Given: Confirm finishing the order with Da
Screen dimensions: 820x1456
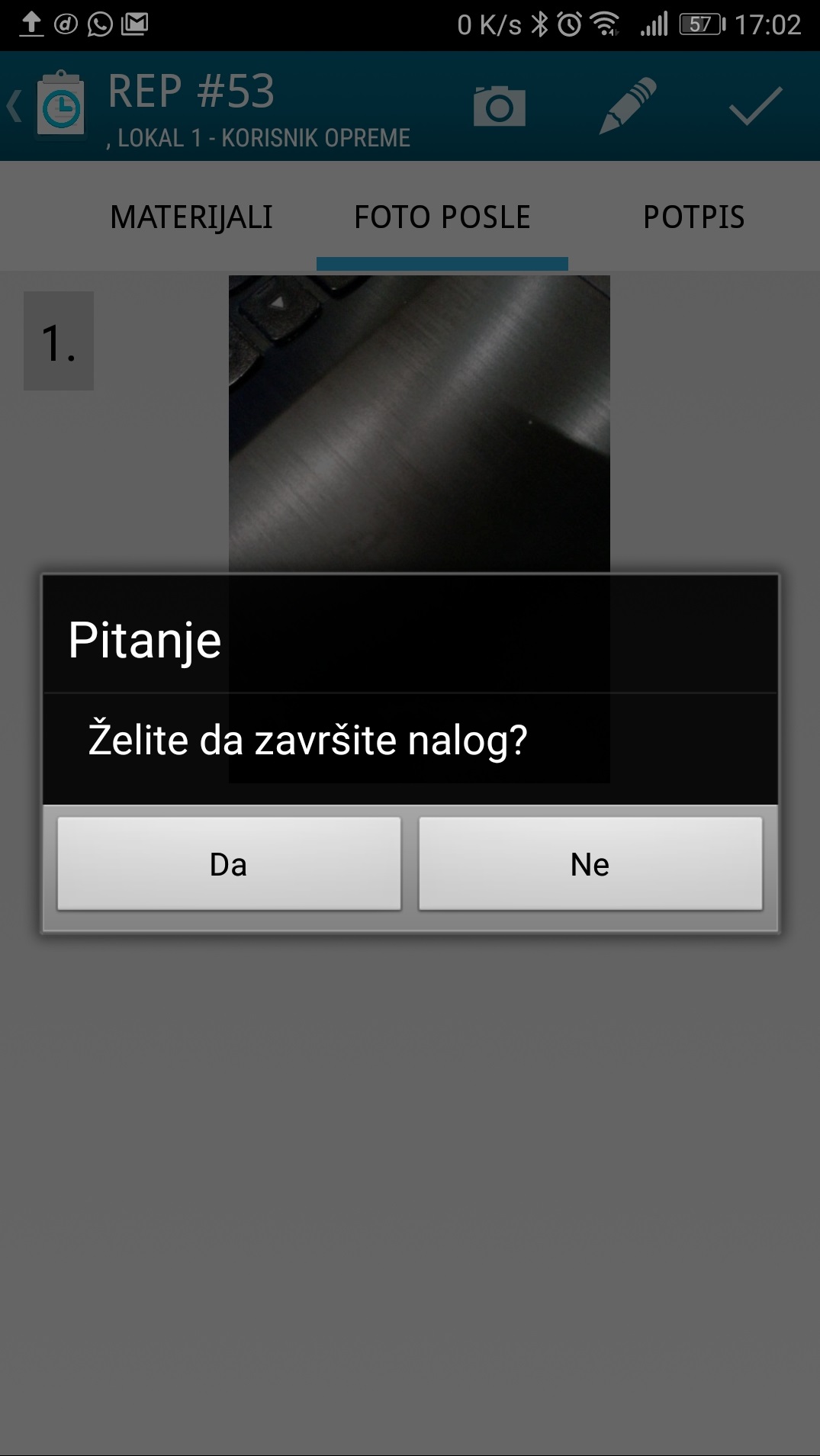Looking at the screenshot, I should [229, 864].
